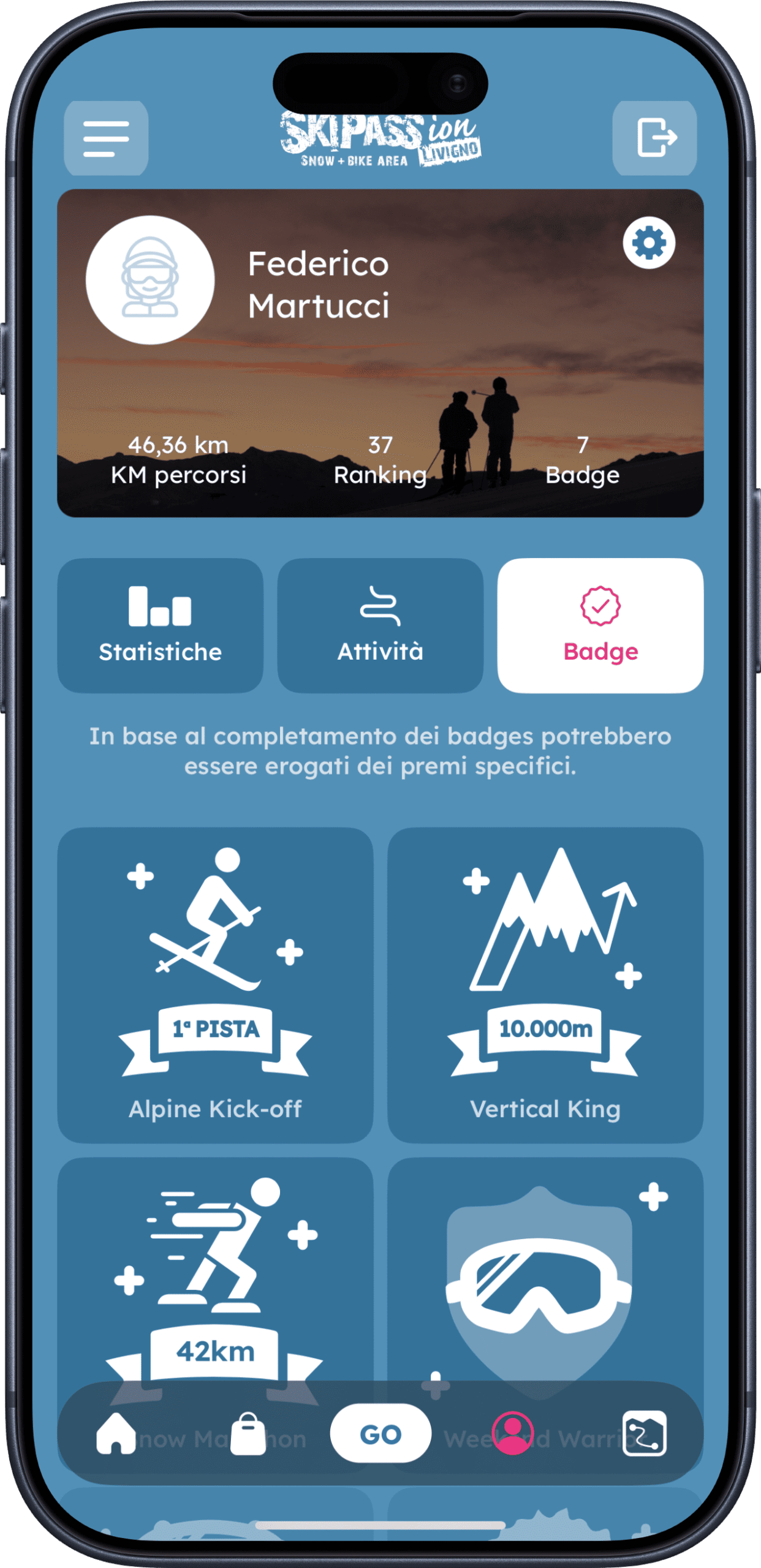
Task: Select the Badge tab
Action: coord(600,625)
